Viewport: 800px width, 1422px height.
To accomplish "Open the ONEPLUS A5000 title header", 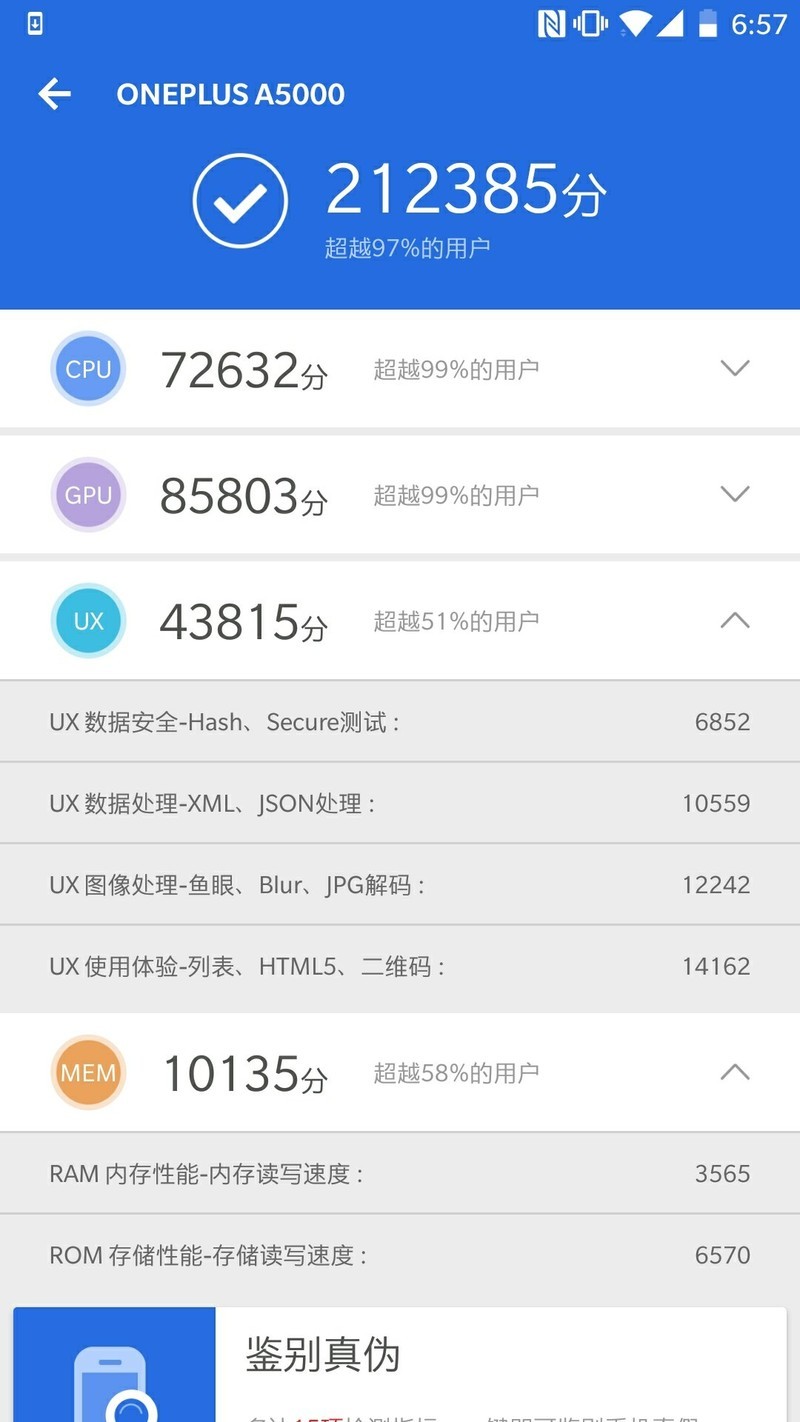I will tap(230, 94).
